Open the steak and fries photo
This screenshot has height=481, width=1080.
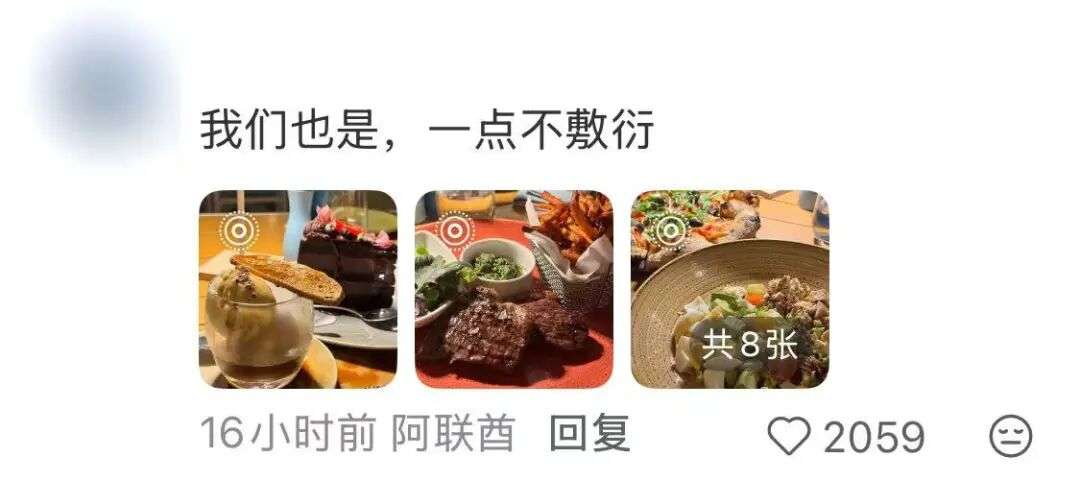(514, 289)
